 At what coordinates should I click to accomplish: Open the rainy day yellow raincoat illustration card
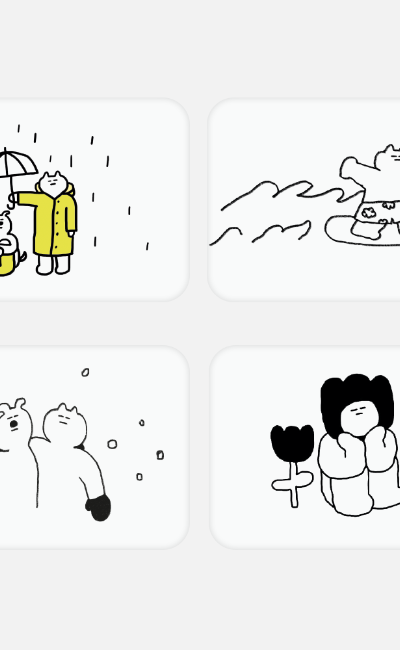tap(94, 199)
